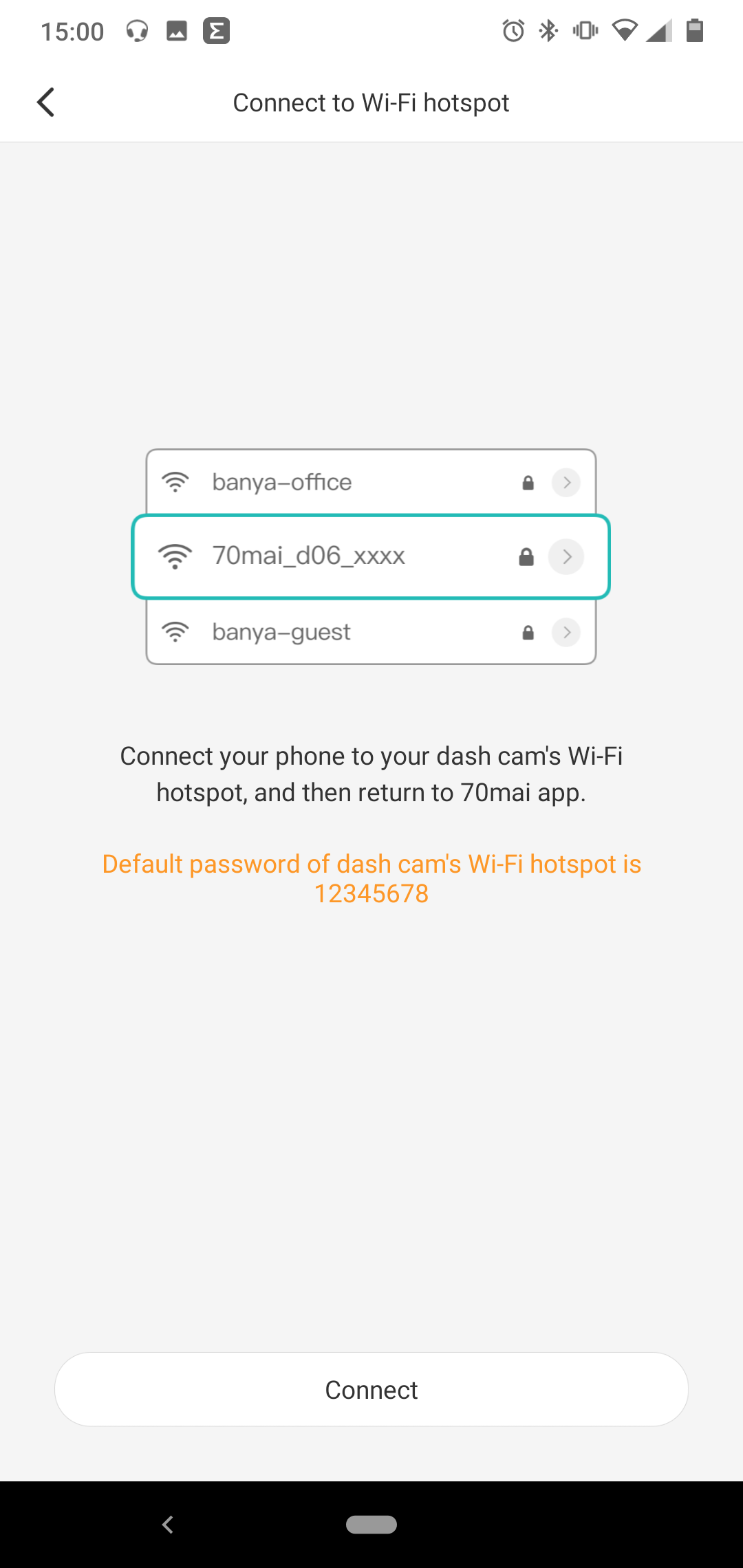This screenshot has width=743, height=1568.
Task: Tap the Bluetooth icon in the status bar
Action: click(547, 30)
